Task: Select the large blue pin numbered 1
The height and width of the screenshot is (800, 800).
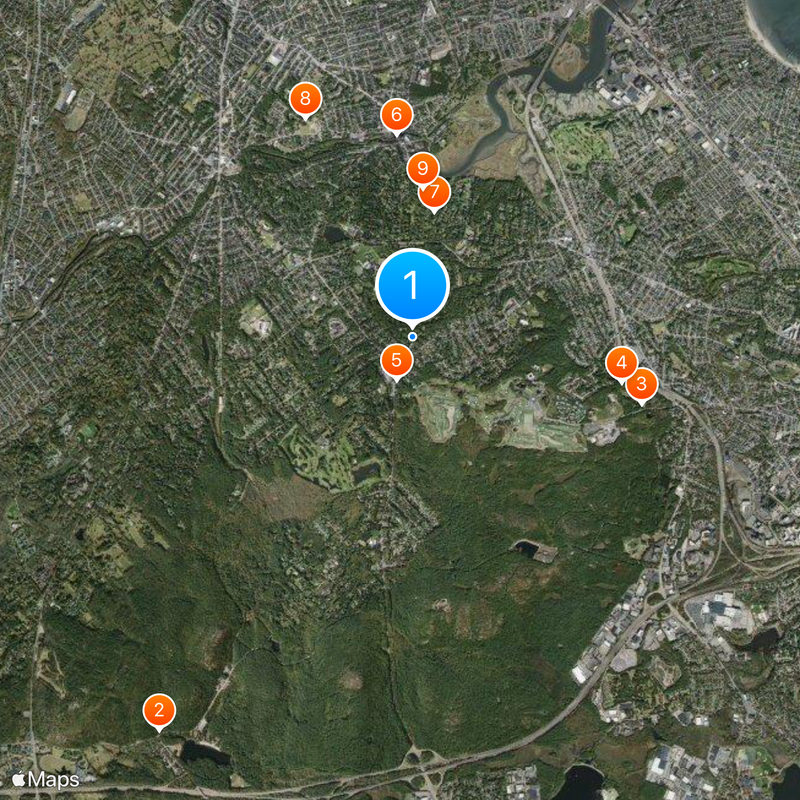Action: pyautogui.click(x=412, y=286)
